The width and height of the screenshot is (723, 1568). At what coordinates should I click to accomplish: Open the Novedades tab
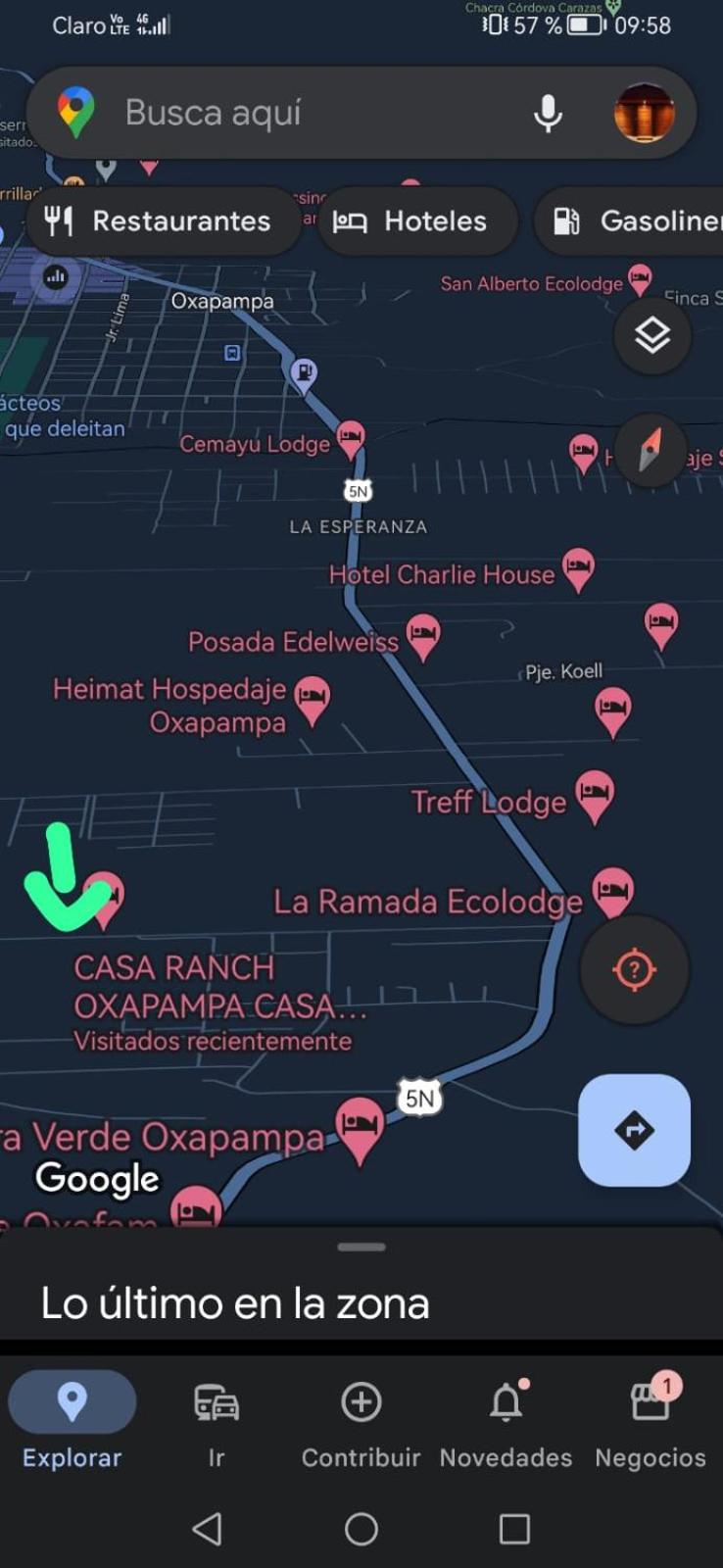[x=506, y=1424]
